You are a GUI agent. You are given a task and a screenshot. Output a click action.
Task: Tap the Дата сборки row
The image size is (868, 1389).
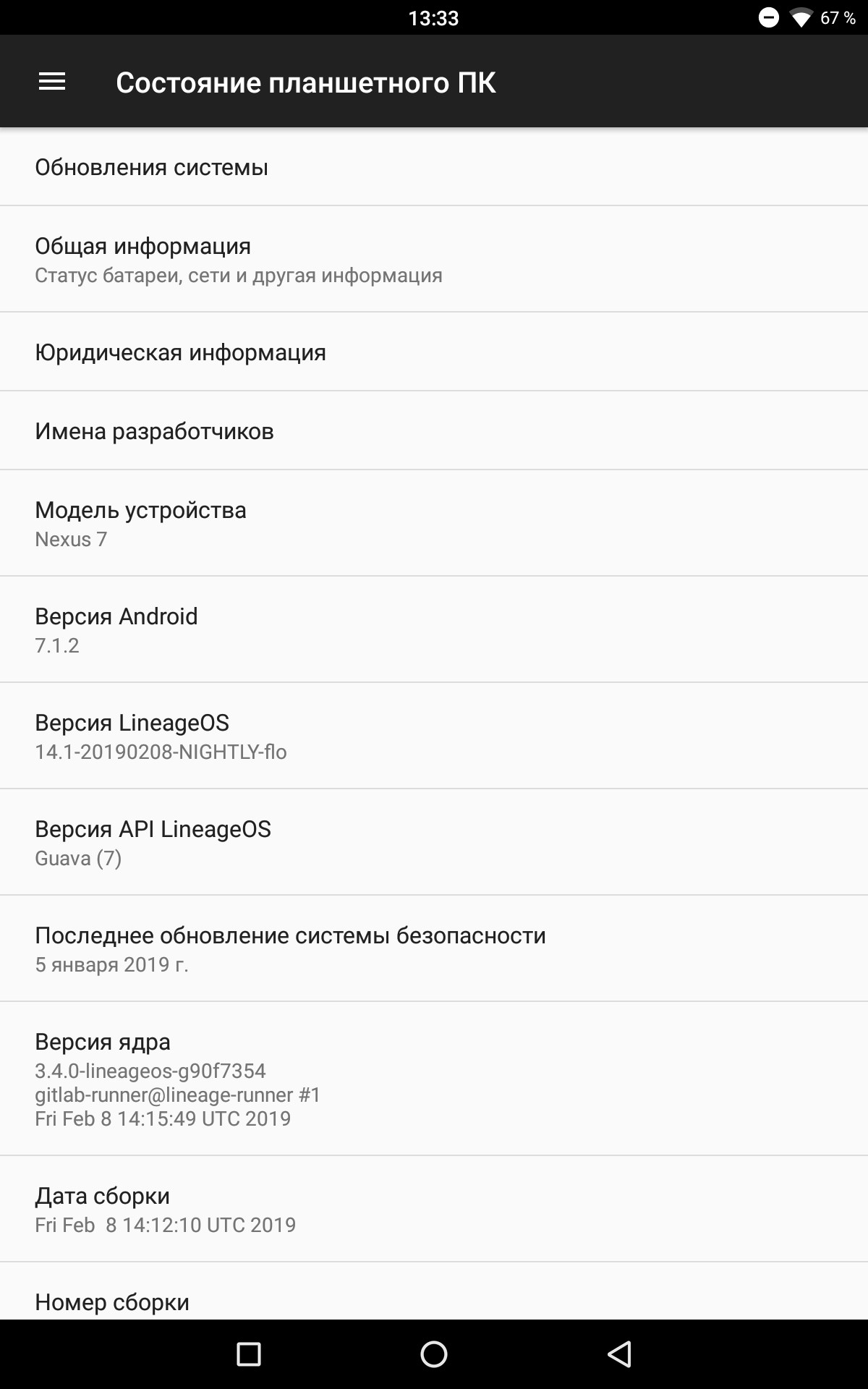[x=434, y=1209]
